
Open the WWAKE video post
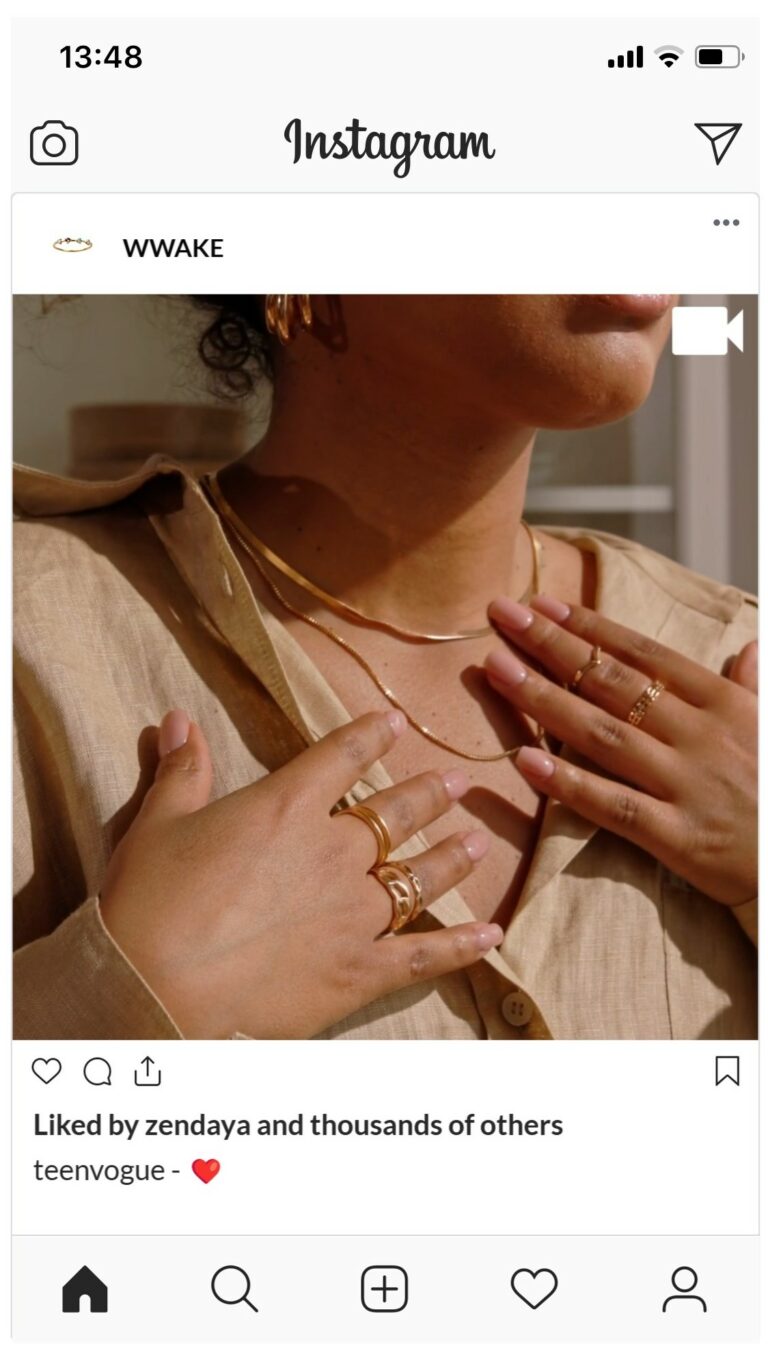coord(385,666)
